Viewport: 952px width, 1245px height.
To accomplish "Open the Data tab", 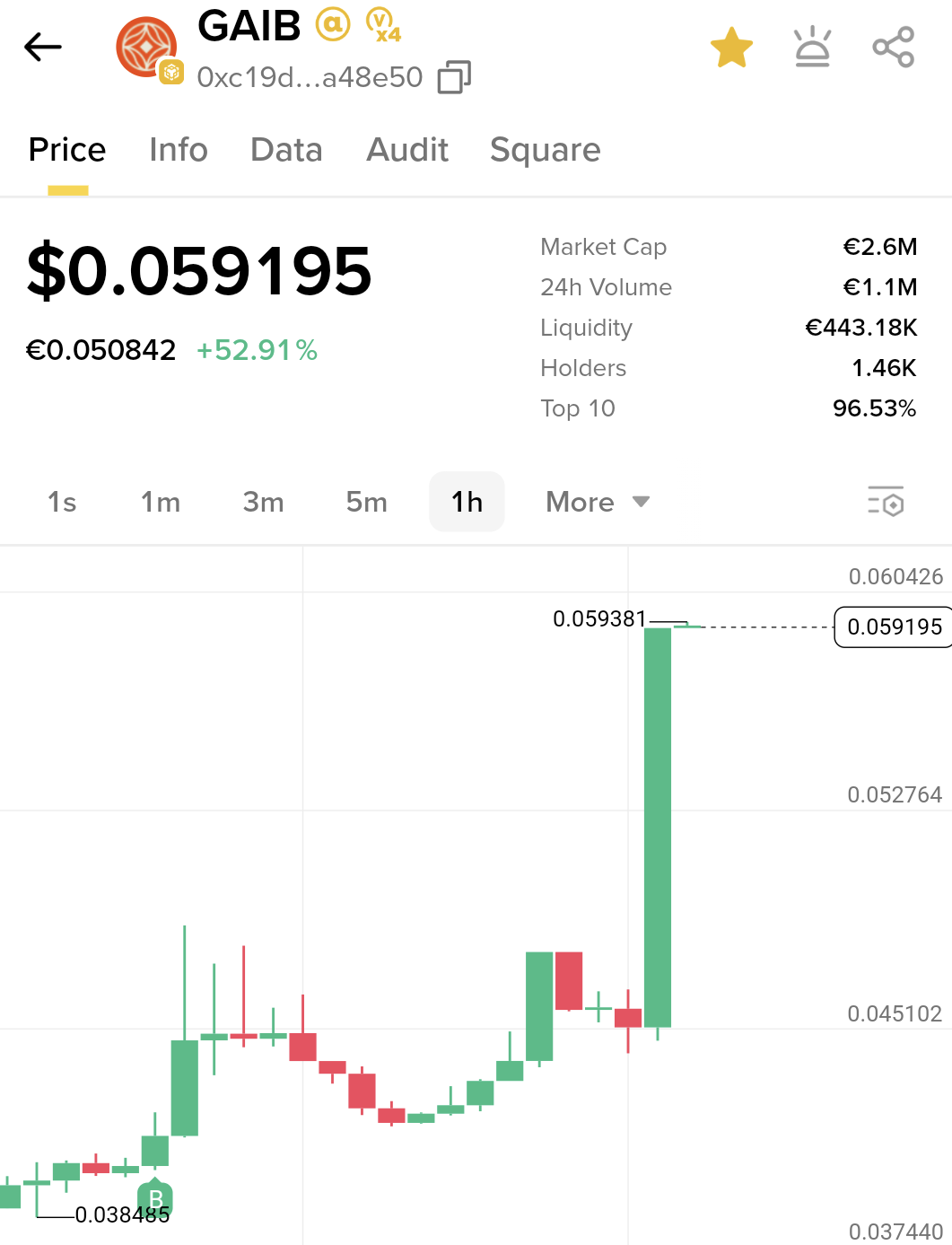I will coord(286,150).
